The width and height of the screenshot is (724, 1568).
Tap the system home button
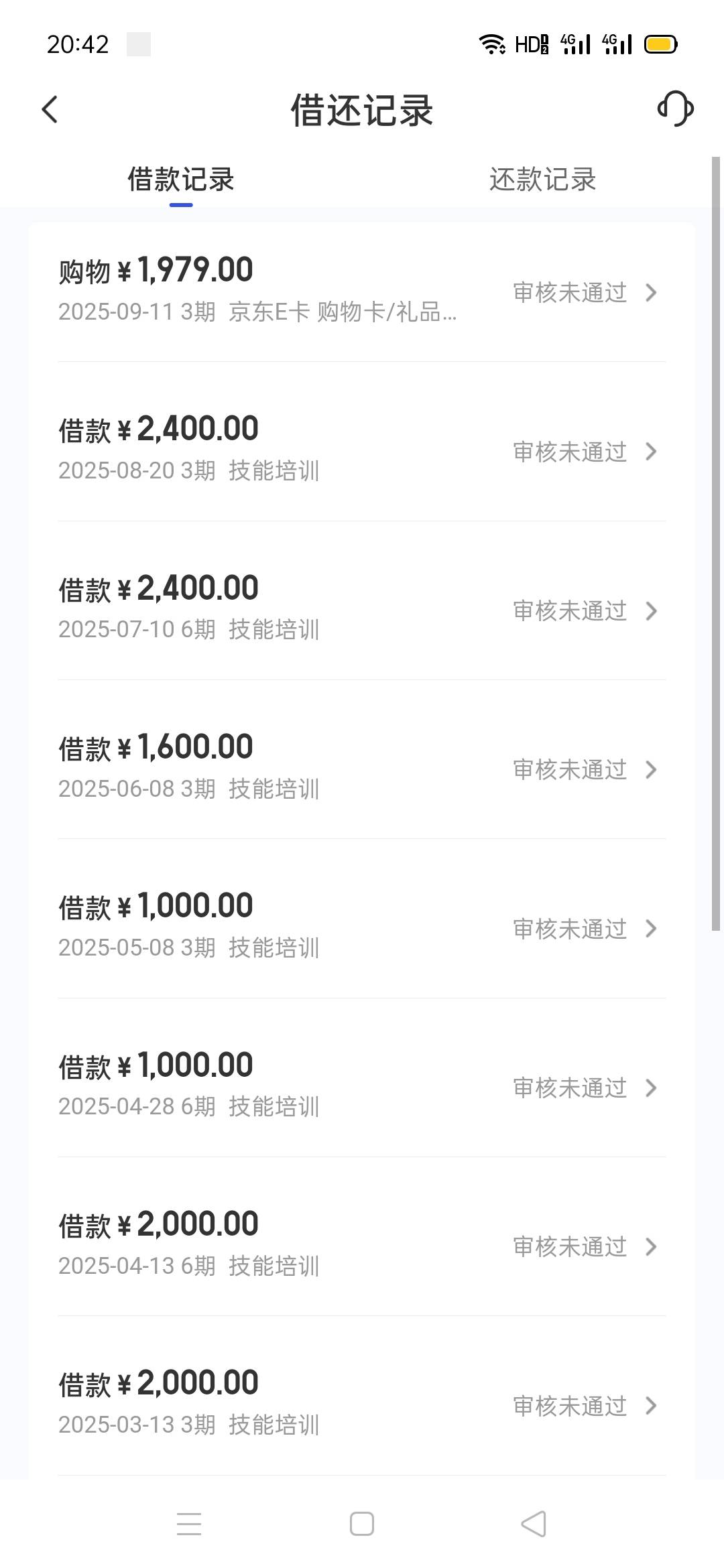coord(362,1524)
